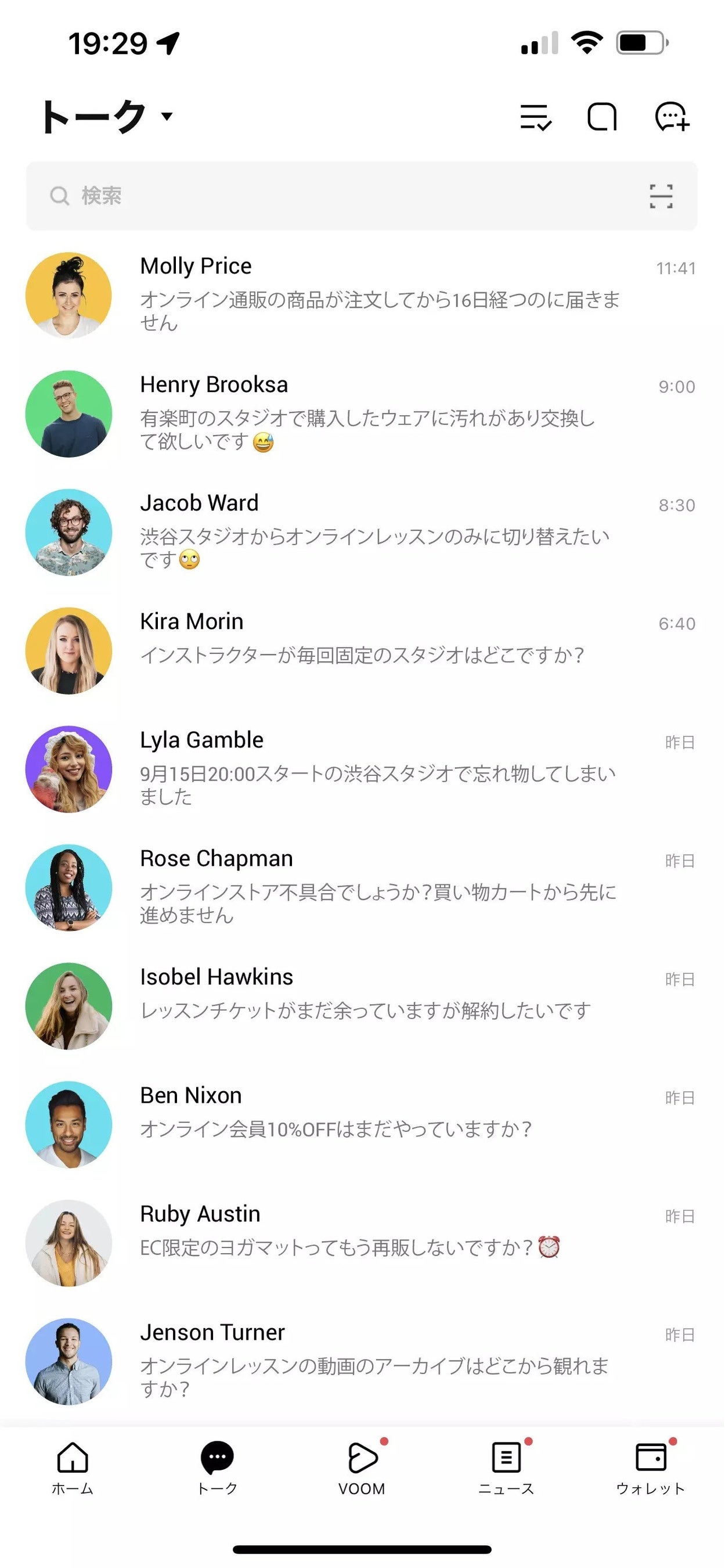Open Isobel Hawkins' conversation
Image resolution: width=725 pixels, height=1568 pixels.
coord(361,1006)
